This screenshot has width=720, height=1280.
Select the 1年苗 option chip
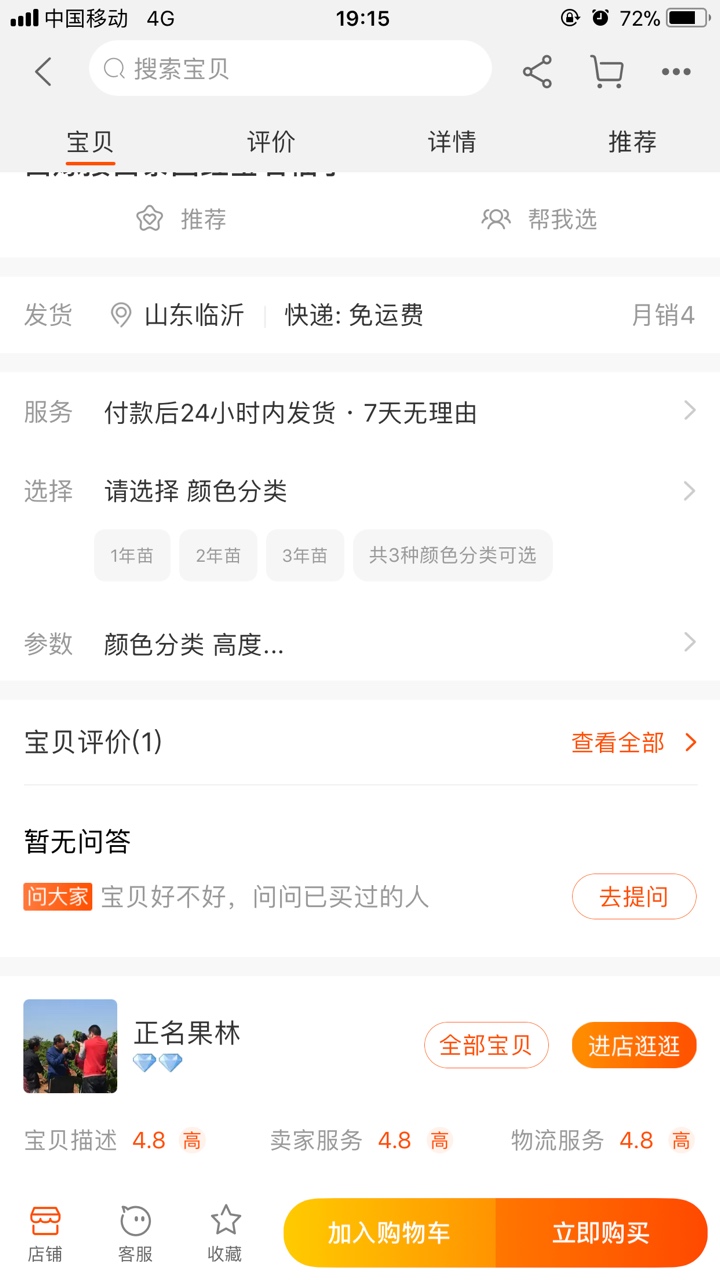click(132, 555)
